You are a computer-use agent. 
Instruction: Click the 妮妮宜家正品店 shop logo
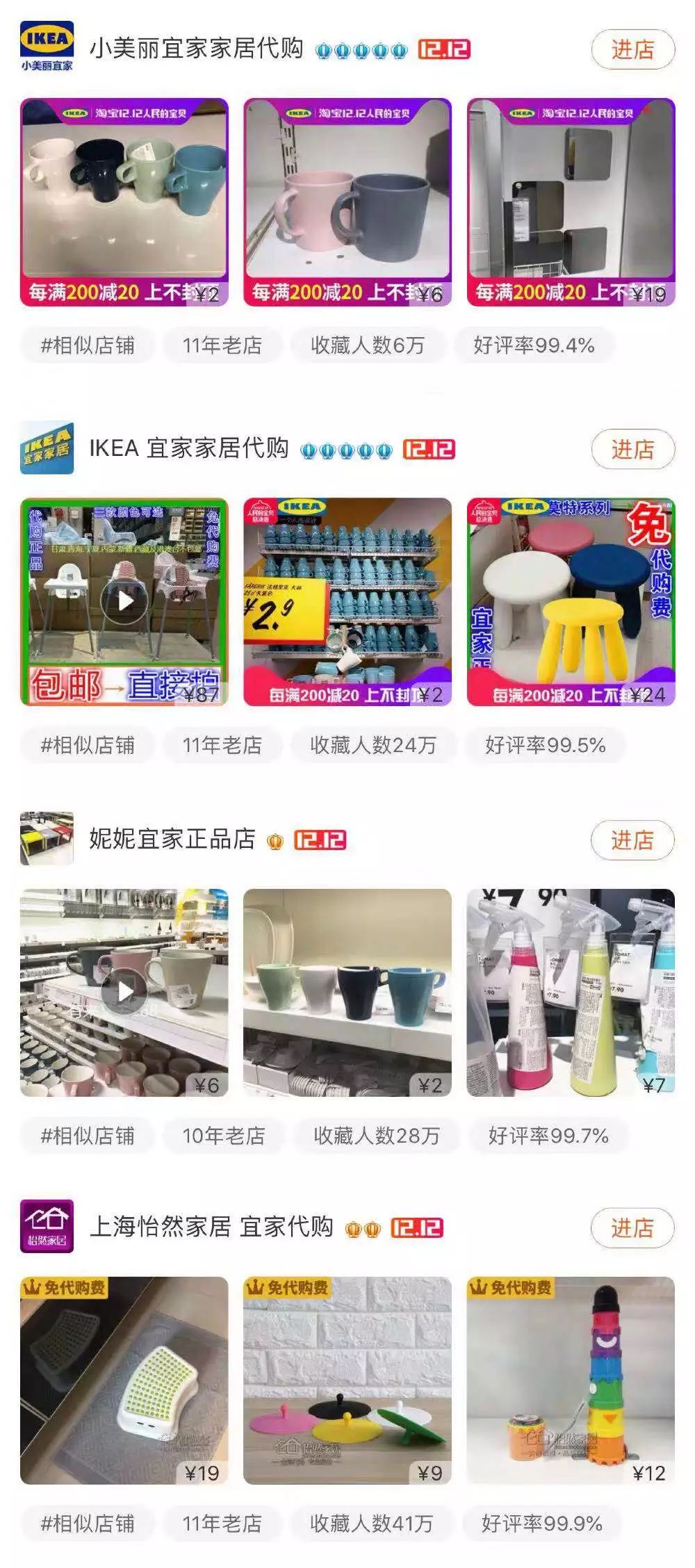(x=44, y=841)
